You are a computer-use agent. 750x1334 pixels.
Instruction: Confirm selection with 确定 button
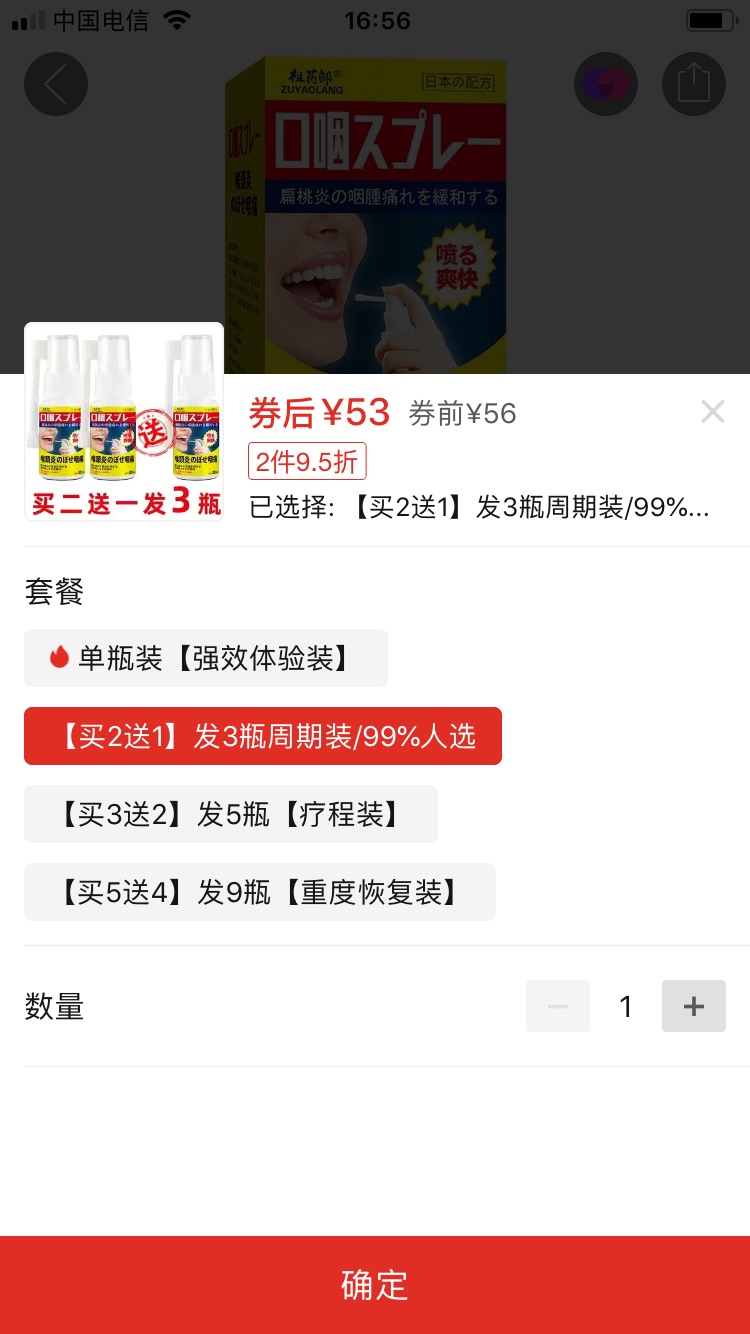375,1285
